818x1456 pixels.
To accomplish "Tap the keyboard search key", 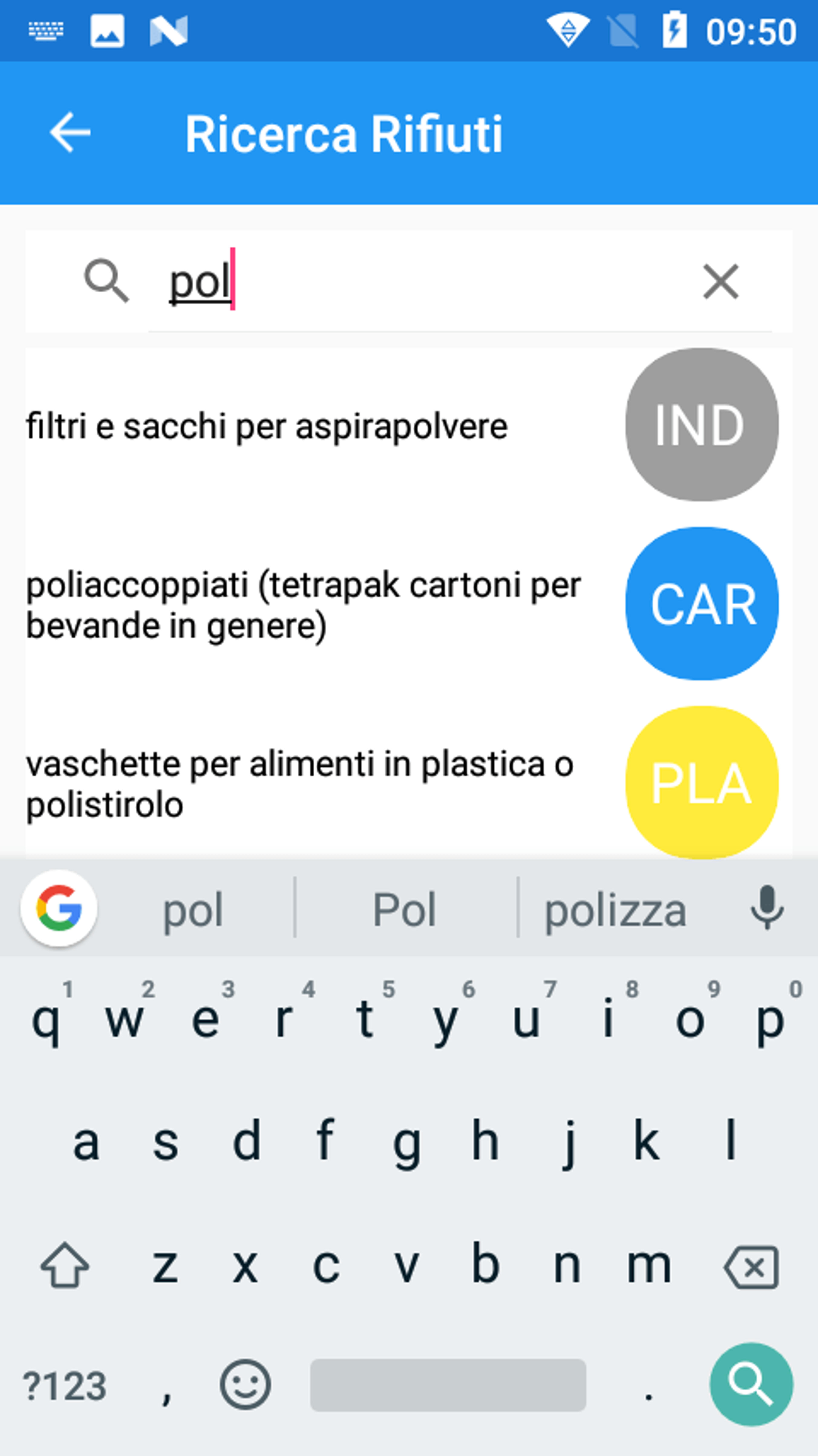I will click(751, 1384).
